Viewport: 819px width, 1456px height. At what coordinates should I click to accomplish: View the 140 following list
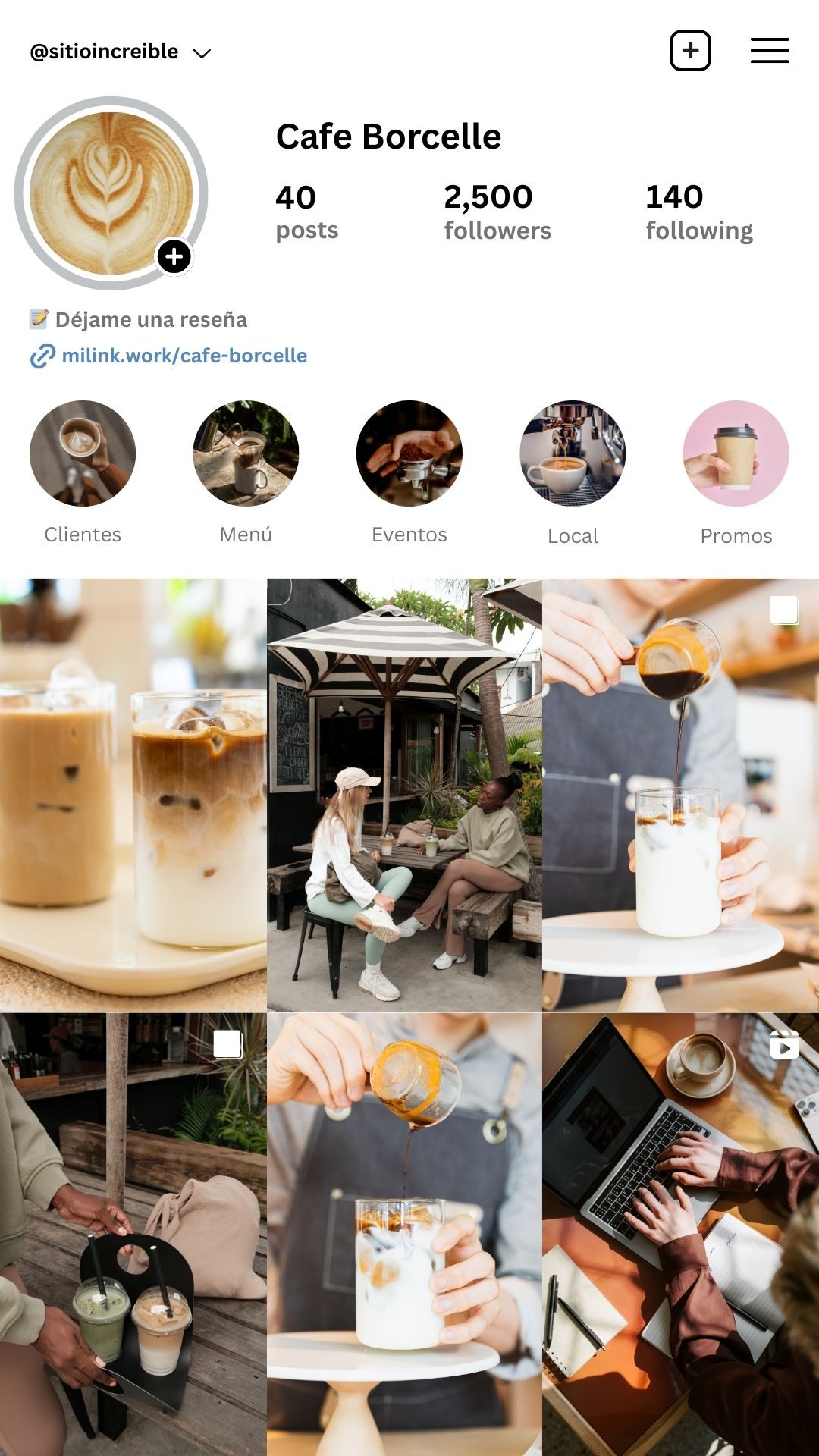tap(698, 212)
